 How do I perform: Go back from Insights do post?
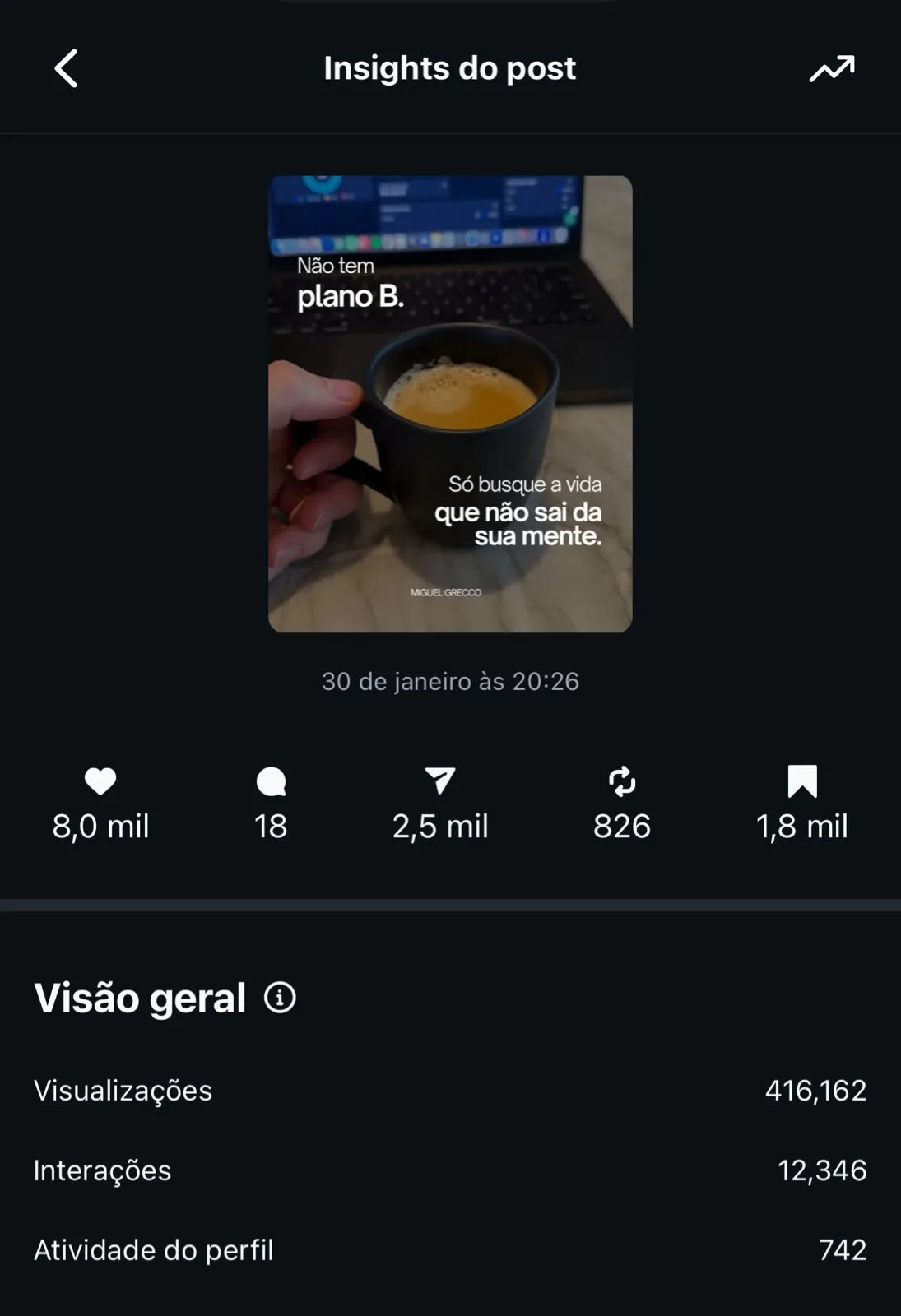(x=66, y=68)
